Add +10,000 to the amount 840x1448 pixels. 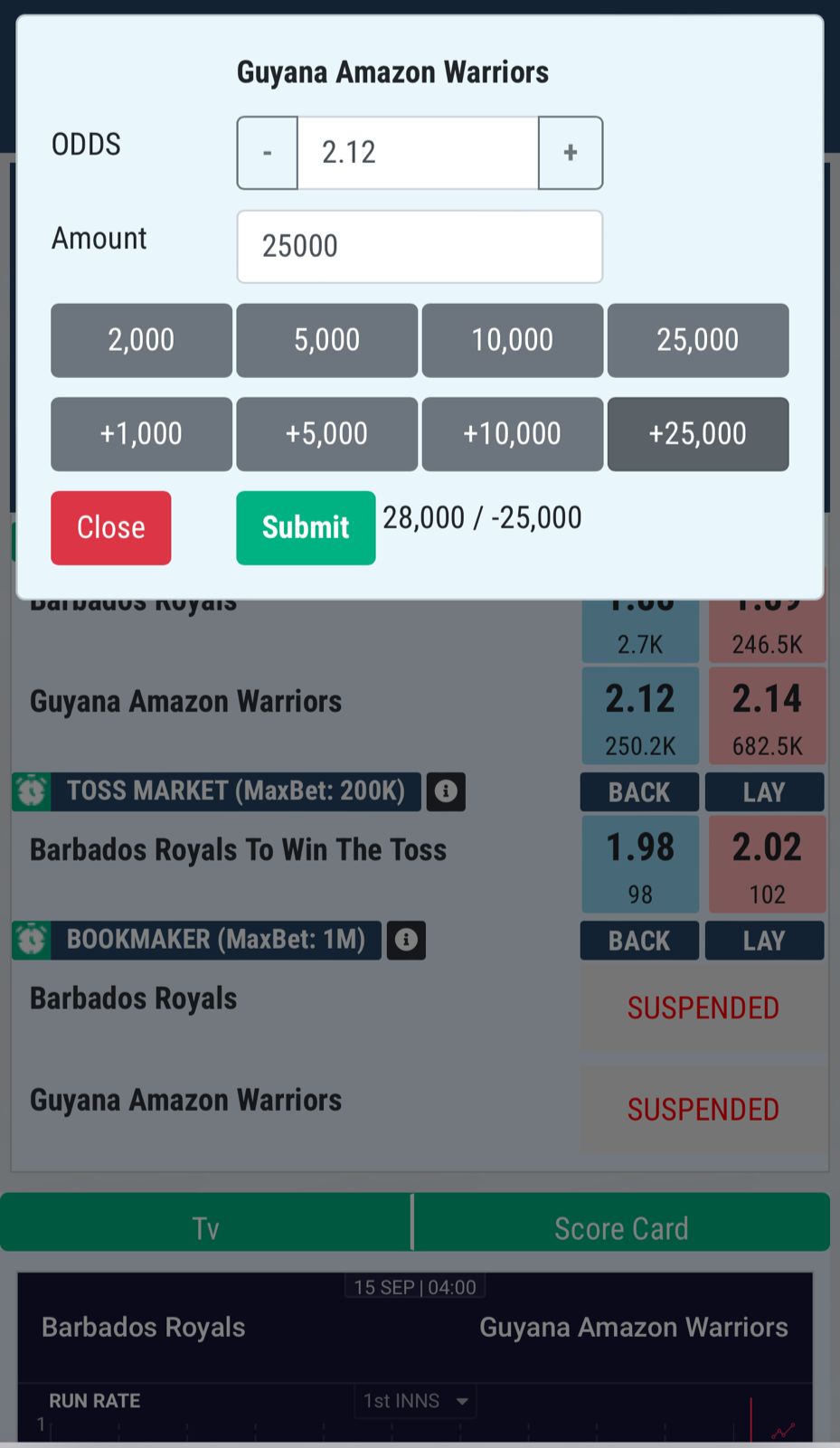pyautogui.click(x=512, y=434)
